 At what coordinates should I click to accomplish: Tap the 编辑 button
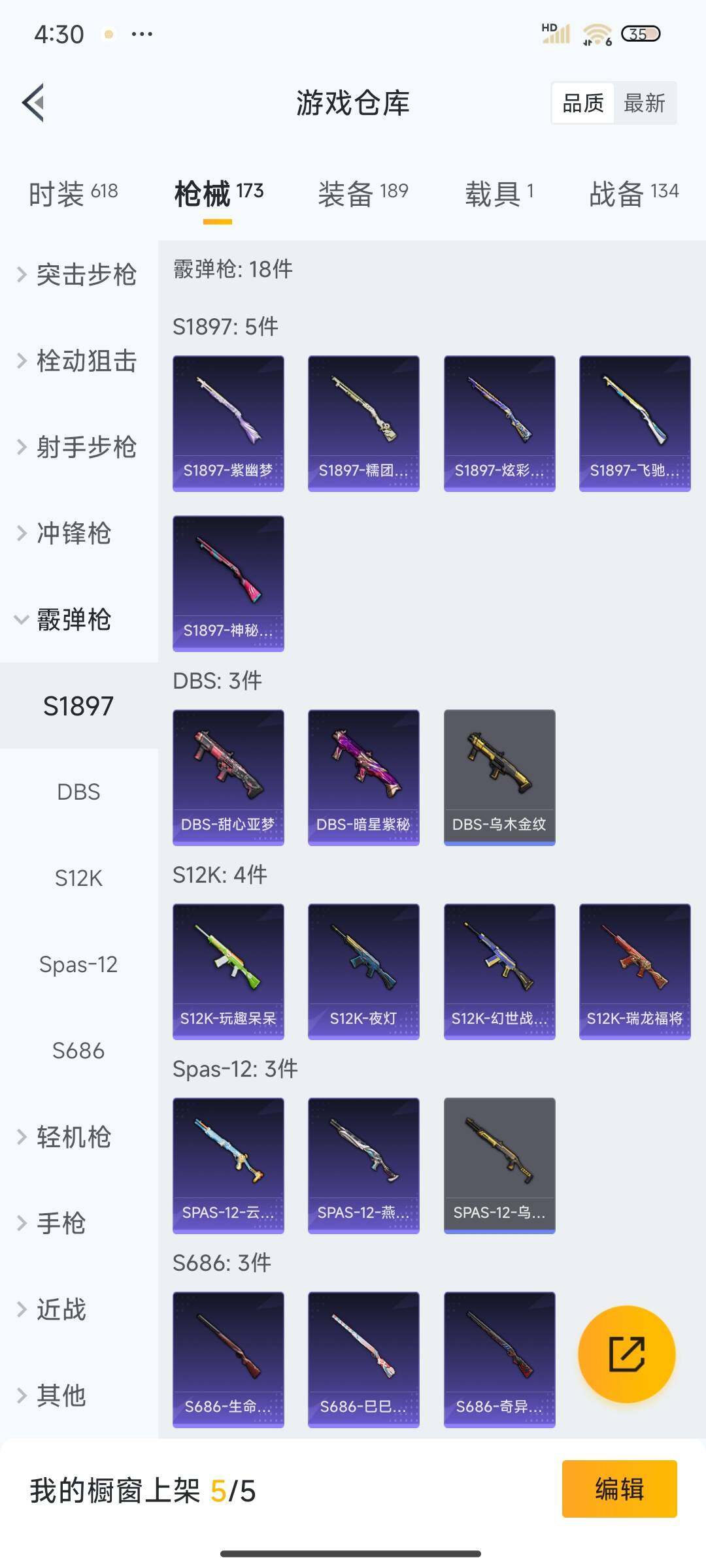619,1489
